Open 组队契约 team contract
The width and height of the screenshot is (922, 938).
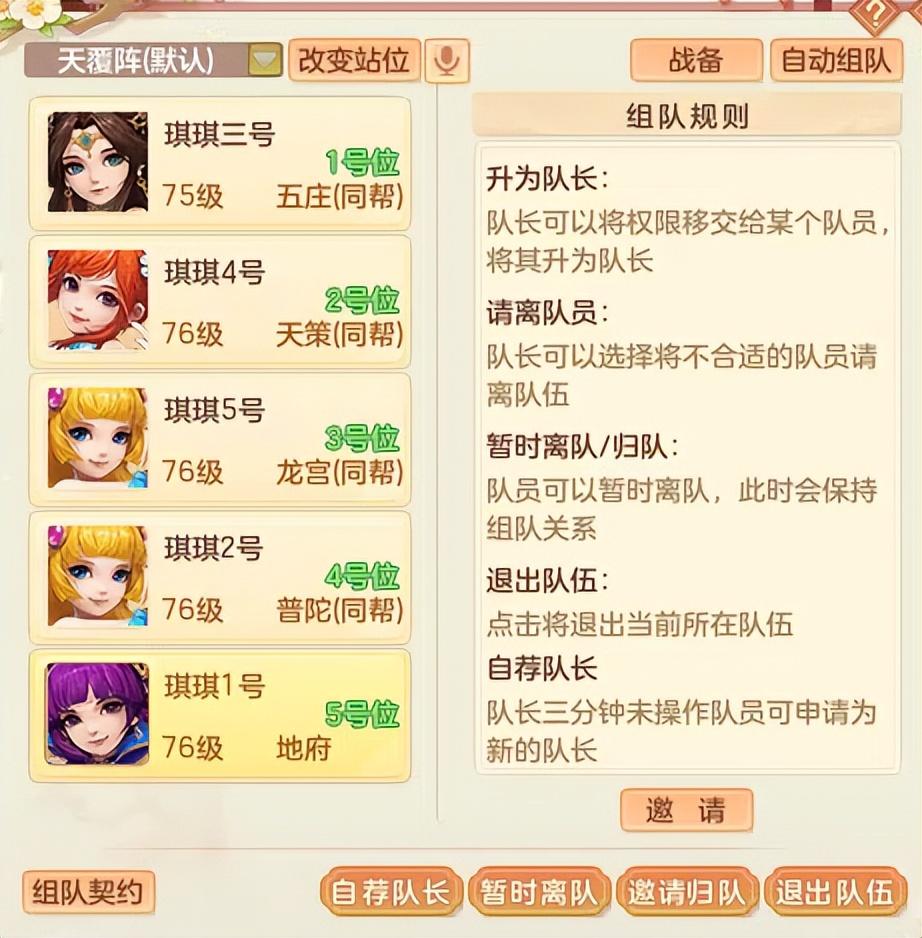click(89, 891)
